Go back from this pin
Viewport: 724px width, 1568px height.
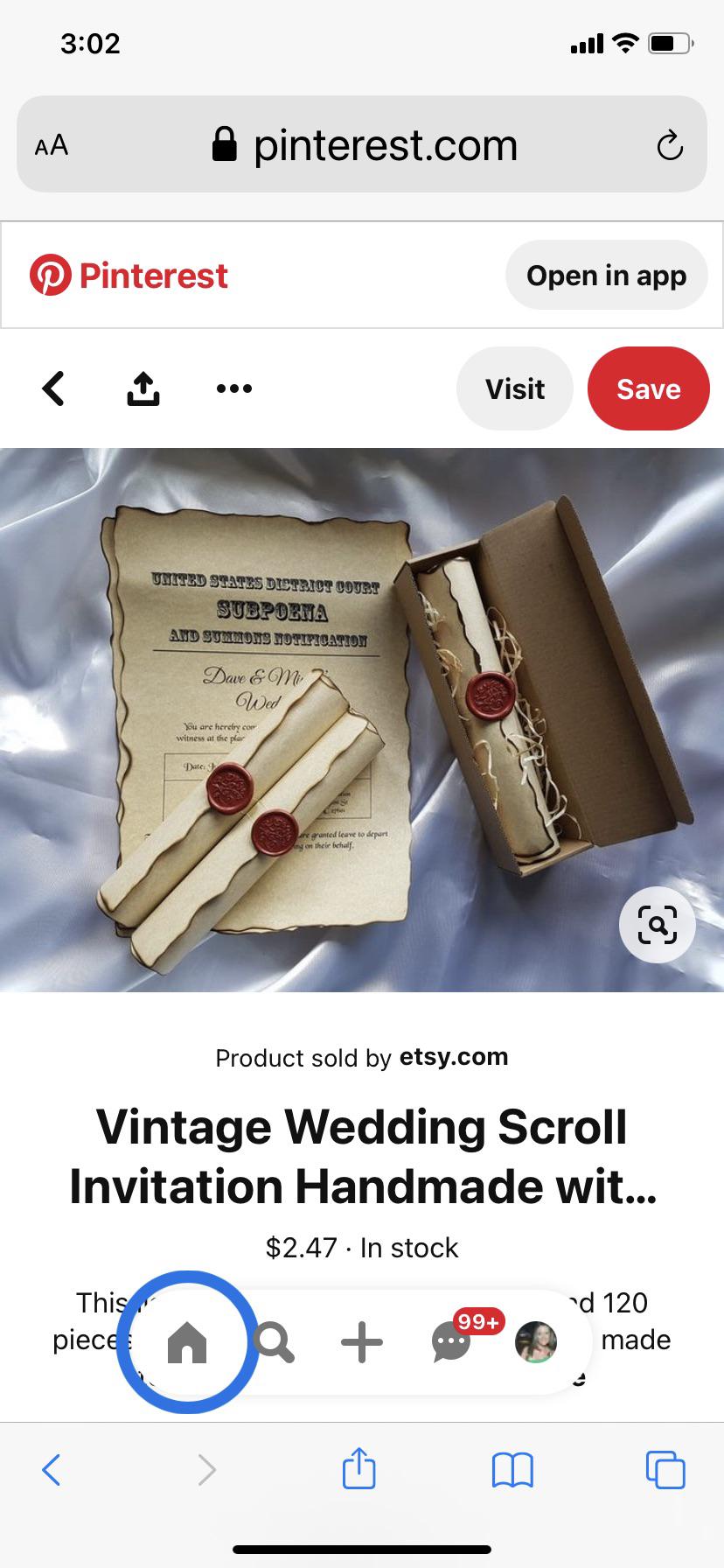(x=53, y=388)
